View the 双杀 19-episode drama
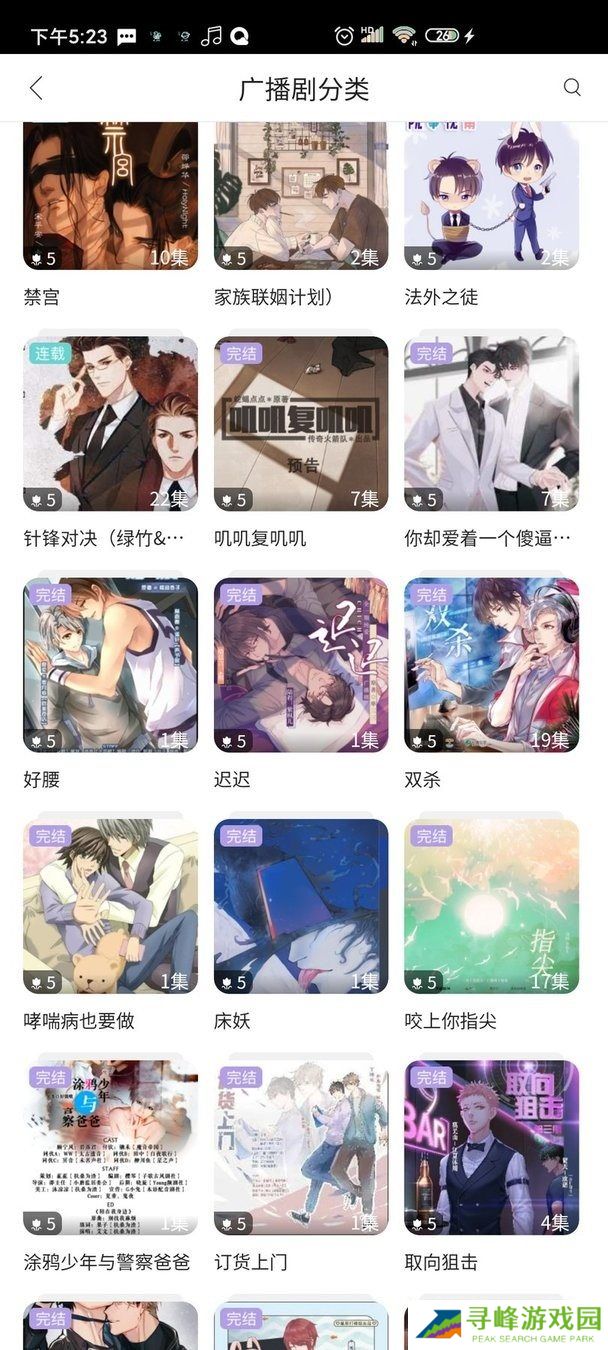This screenshot has width=608, height=1350. click(x=491, y=665)
